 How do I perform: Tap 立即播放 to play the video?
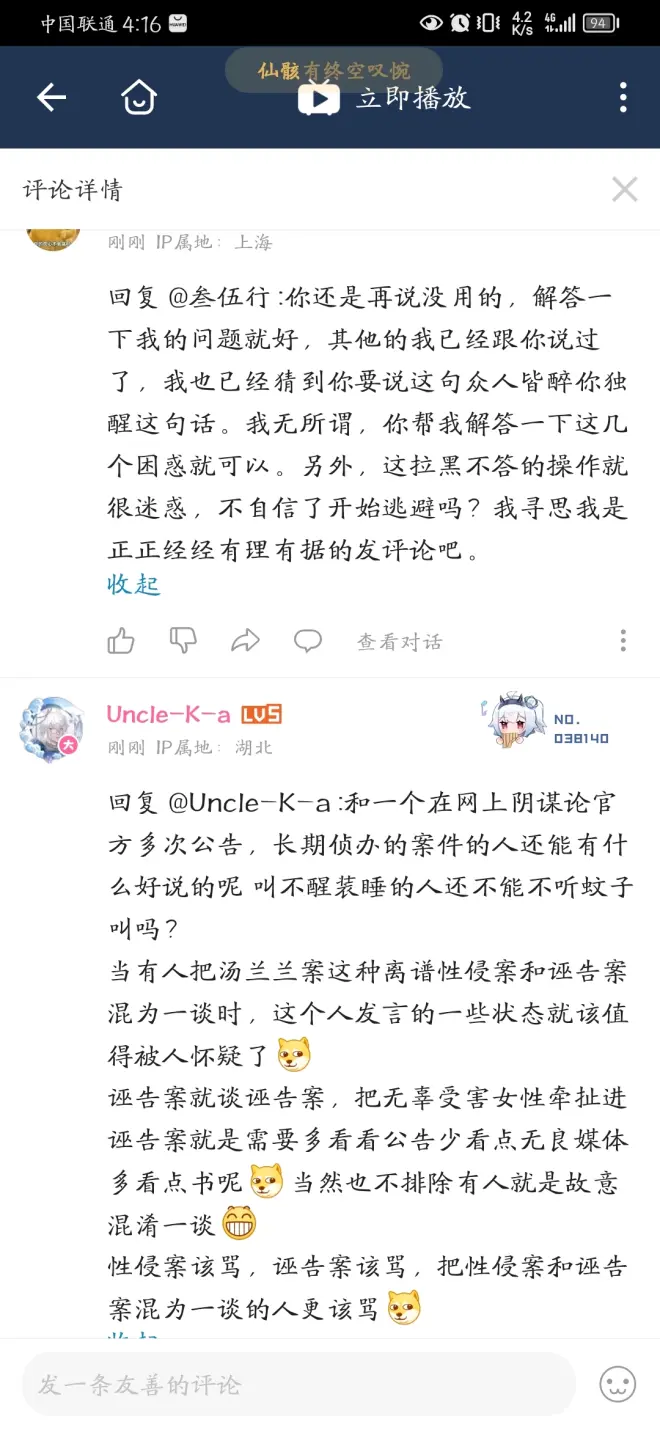(385, 98)
